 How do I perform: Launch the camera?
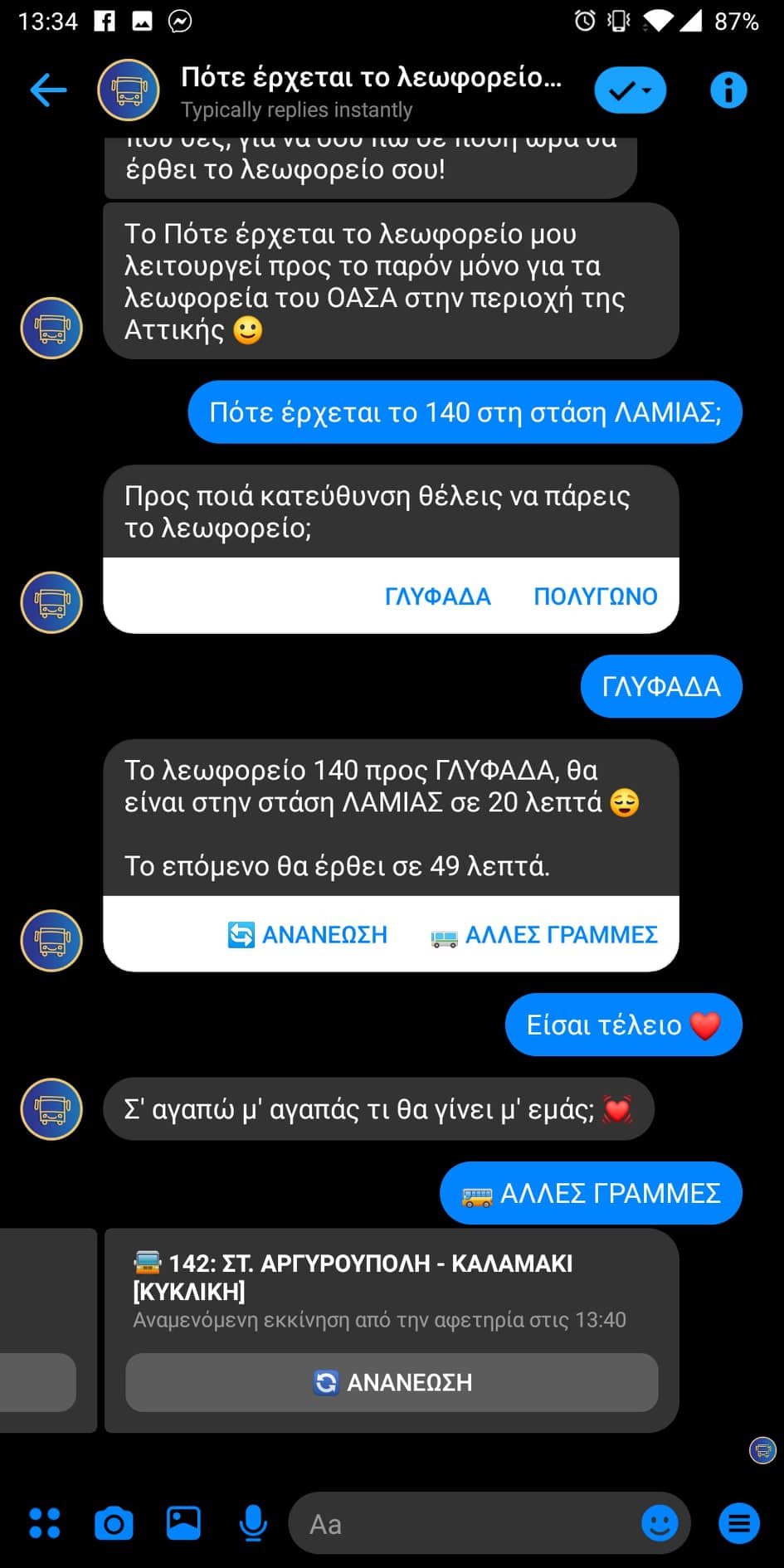pyautogui.click(x=114, y=1523)
